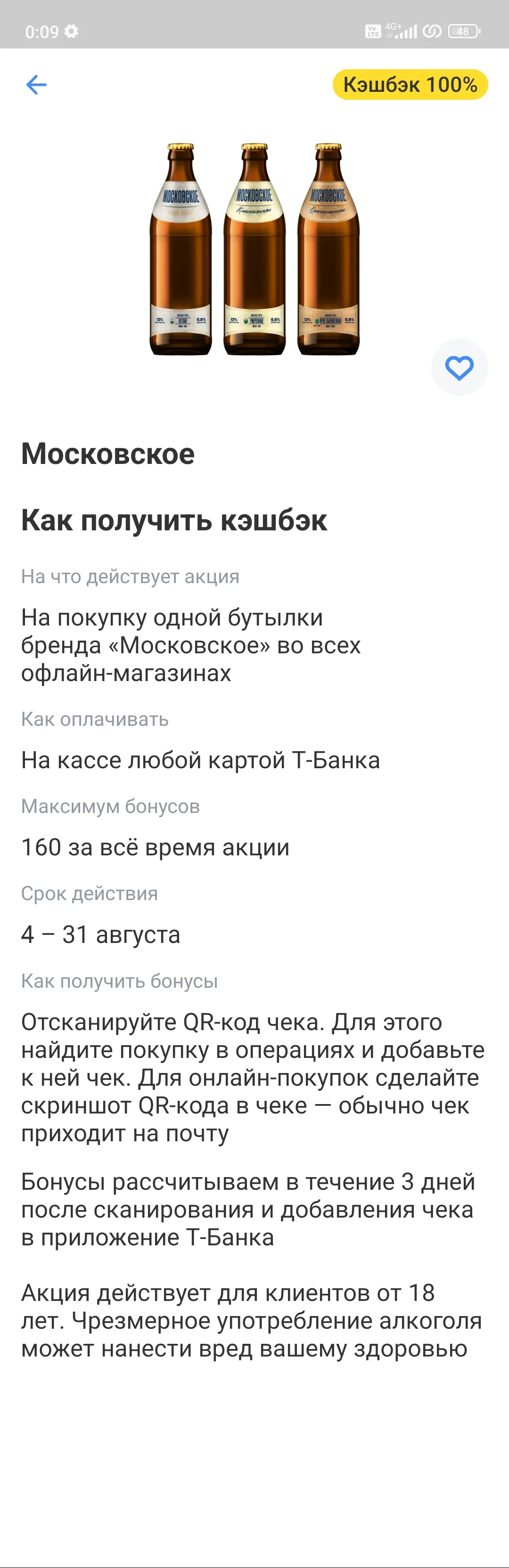The height and width of the screenshot is (1568, 509).
Task: Add Московское offer to favorites with heart
Action: (459, 367)
